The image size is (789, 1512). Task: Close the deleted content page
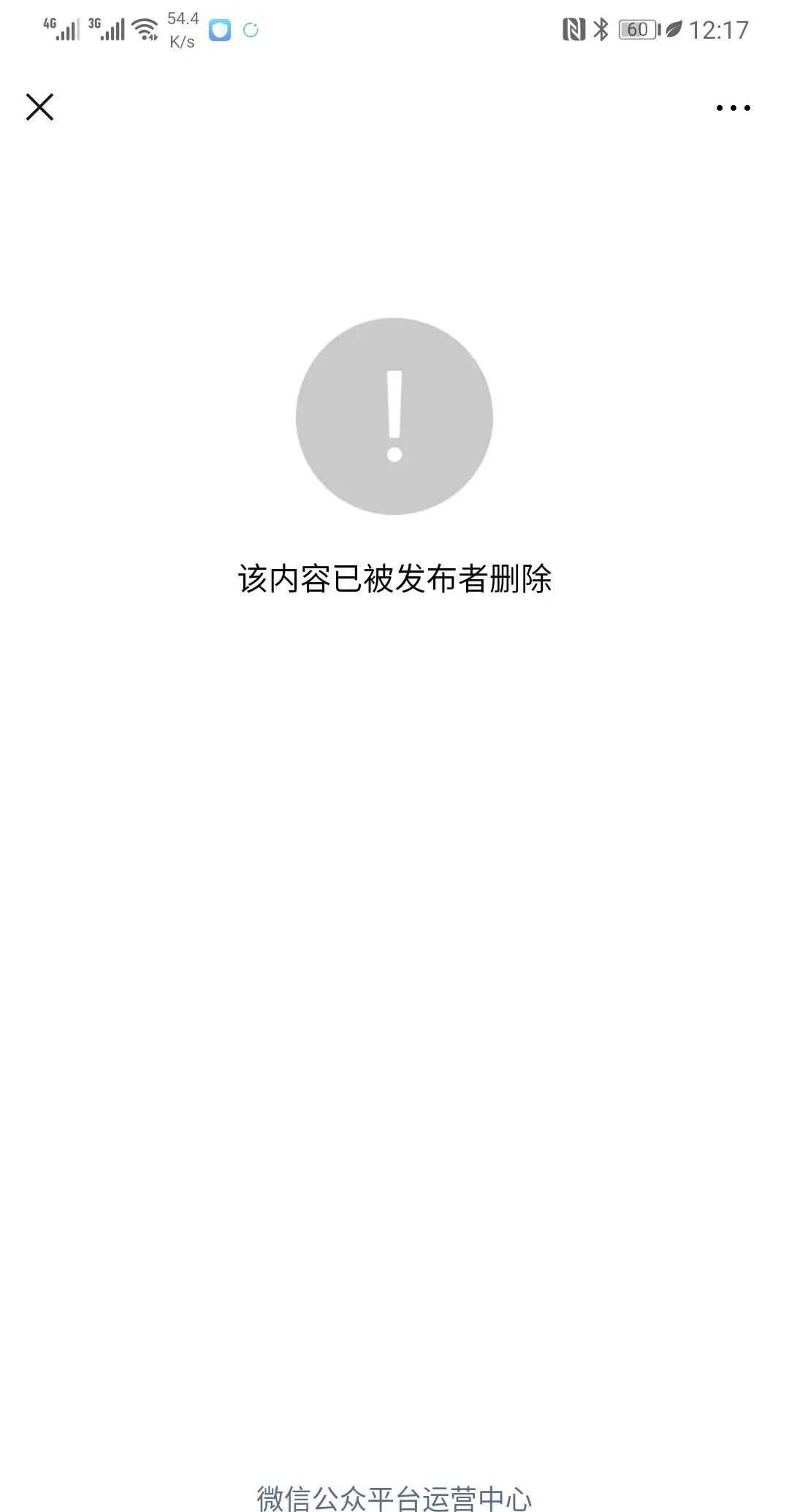[39, 107]
